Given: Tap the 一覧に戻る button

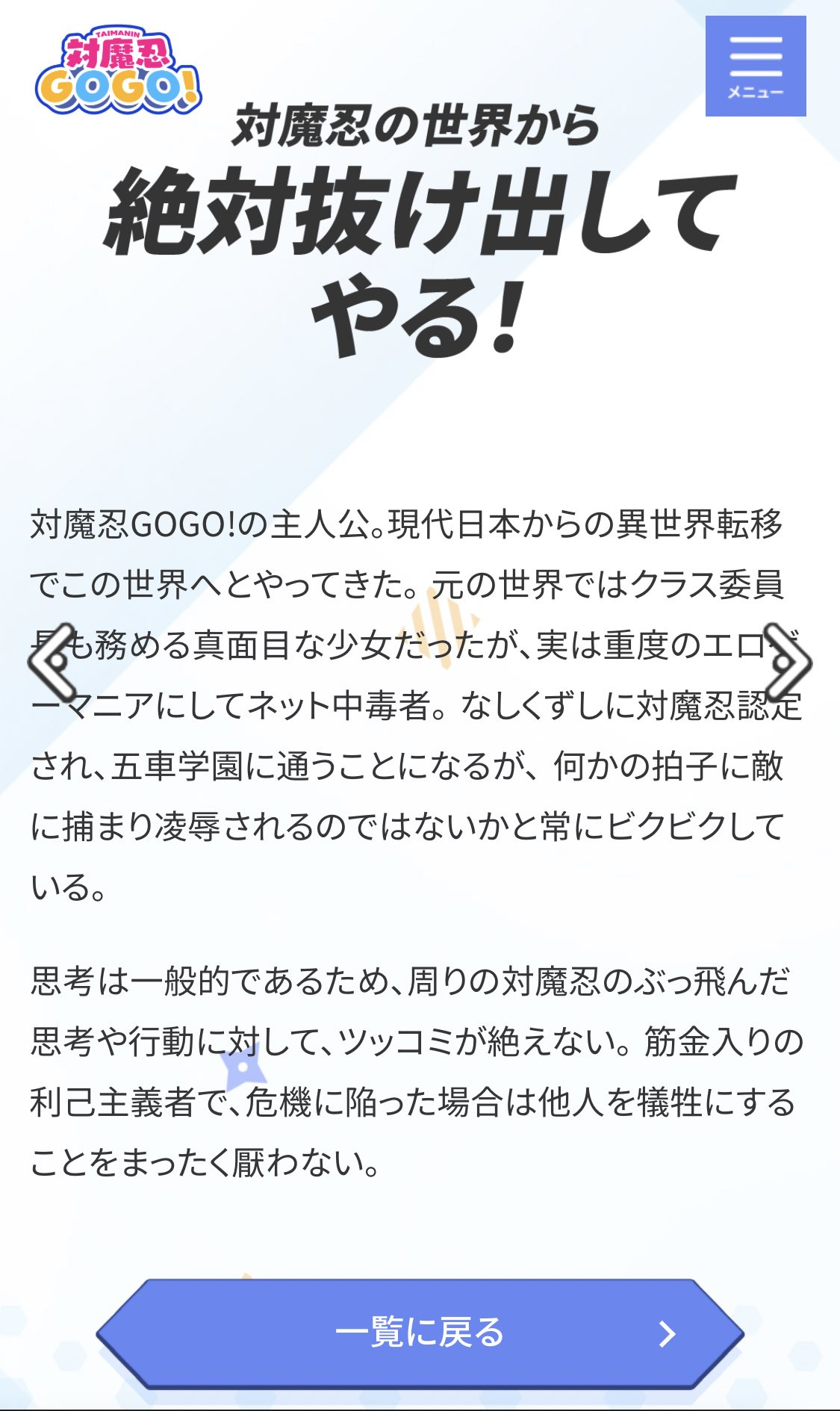Looking at the screenshot, I should [420, 1333].
